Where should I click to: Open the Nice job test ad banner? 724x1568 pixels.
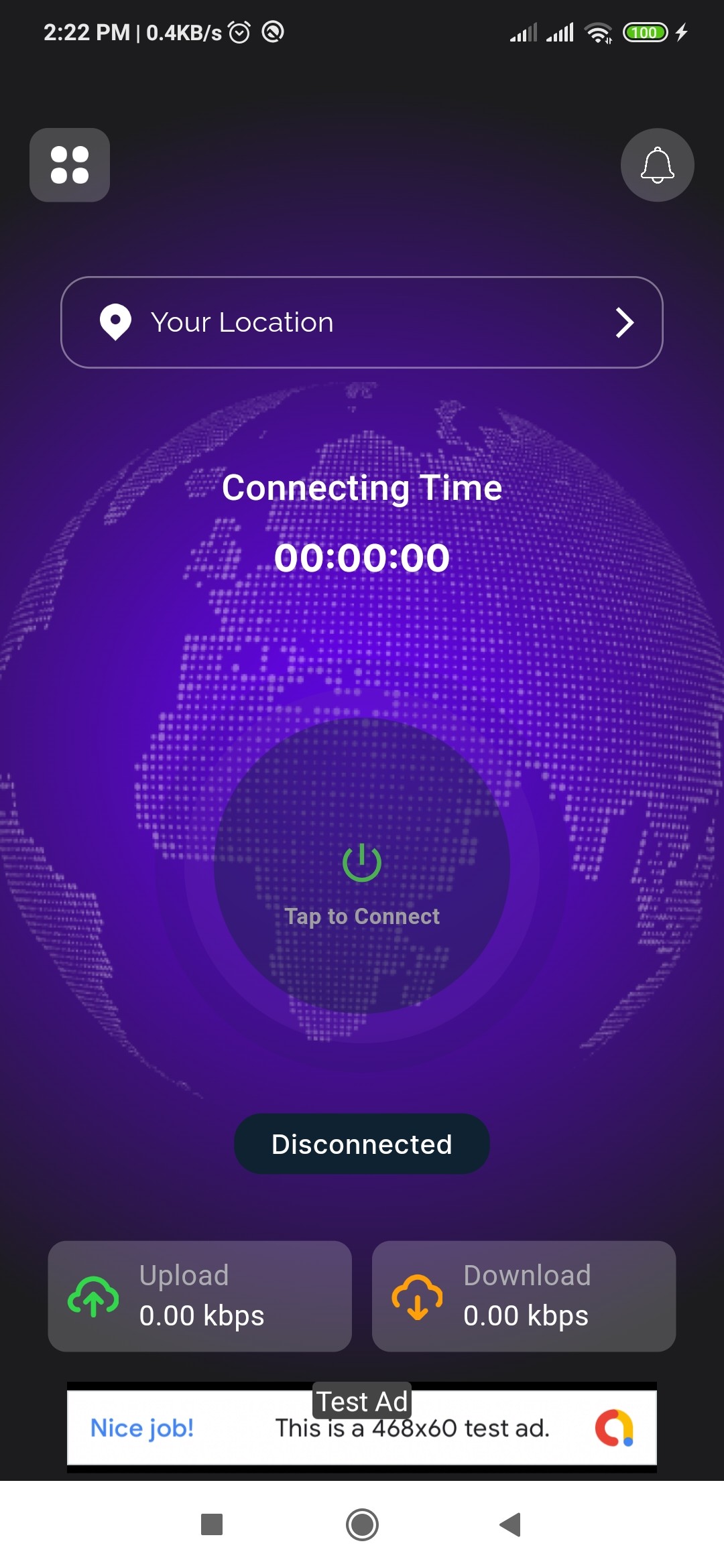(362, 1428)
